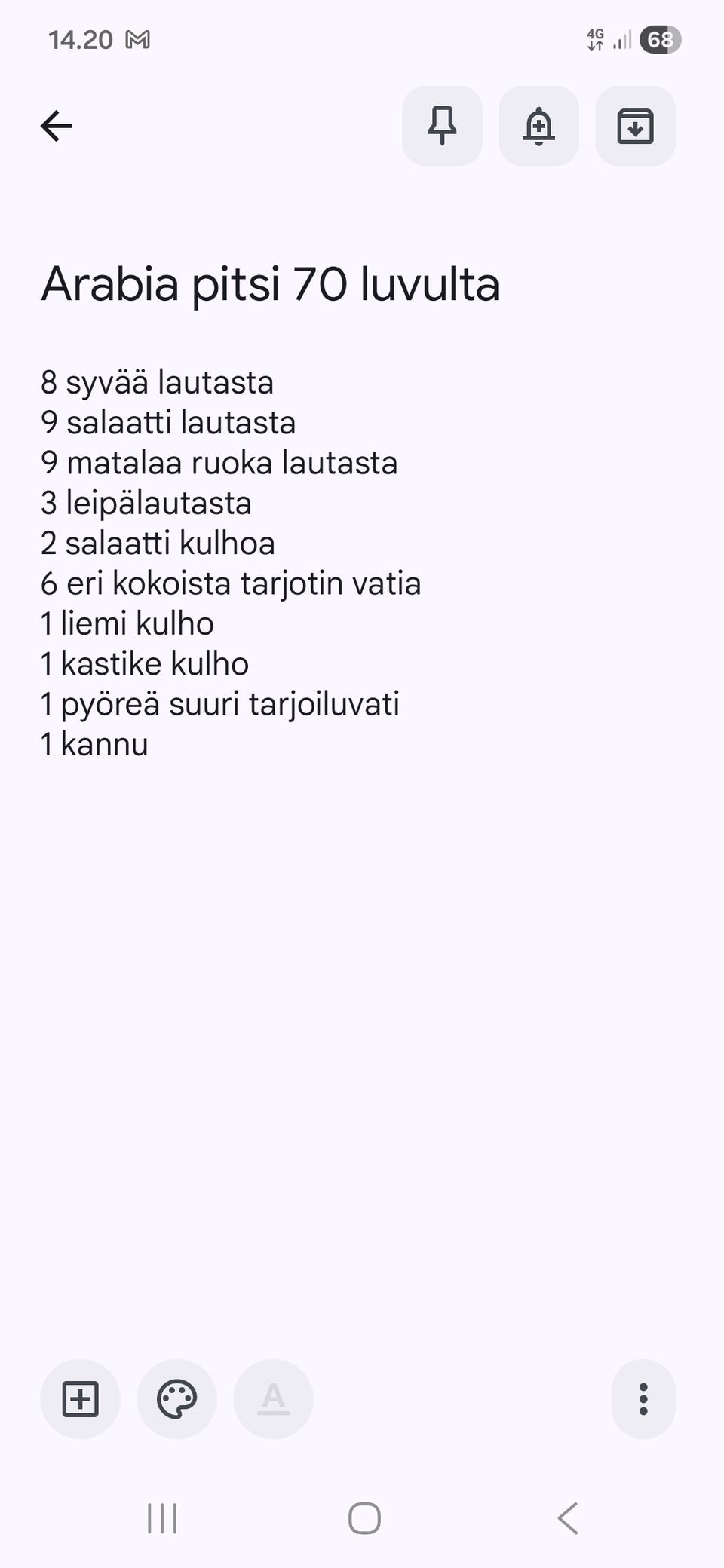Image resolution: width=724 pixels, height=1568 pixels.
Task: Archive the current note
Action: point(635,126)
